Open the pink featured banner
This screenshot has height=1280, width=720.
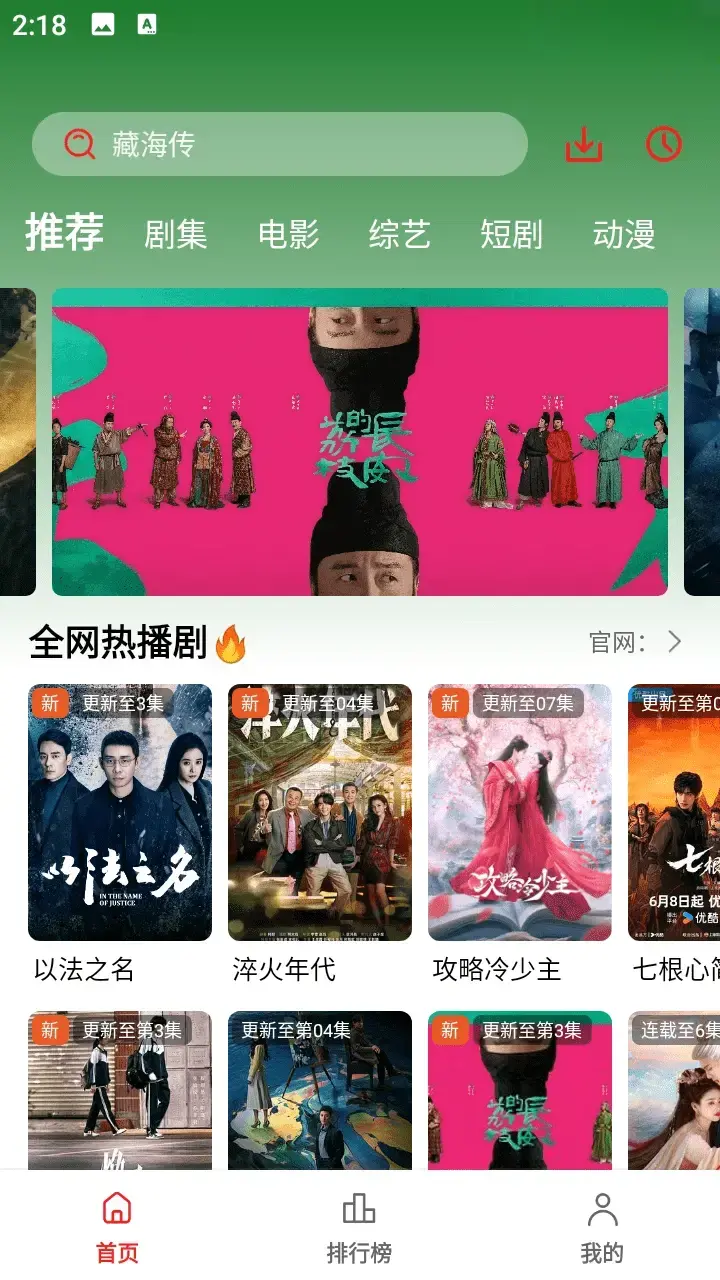click(360, 442)
